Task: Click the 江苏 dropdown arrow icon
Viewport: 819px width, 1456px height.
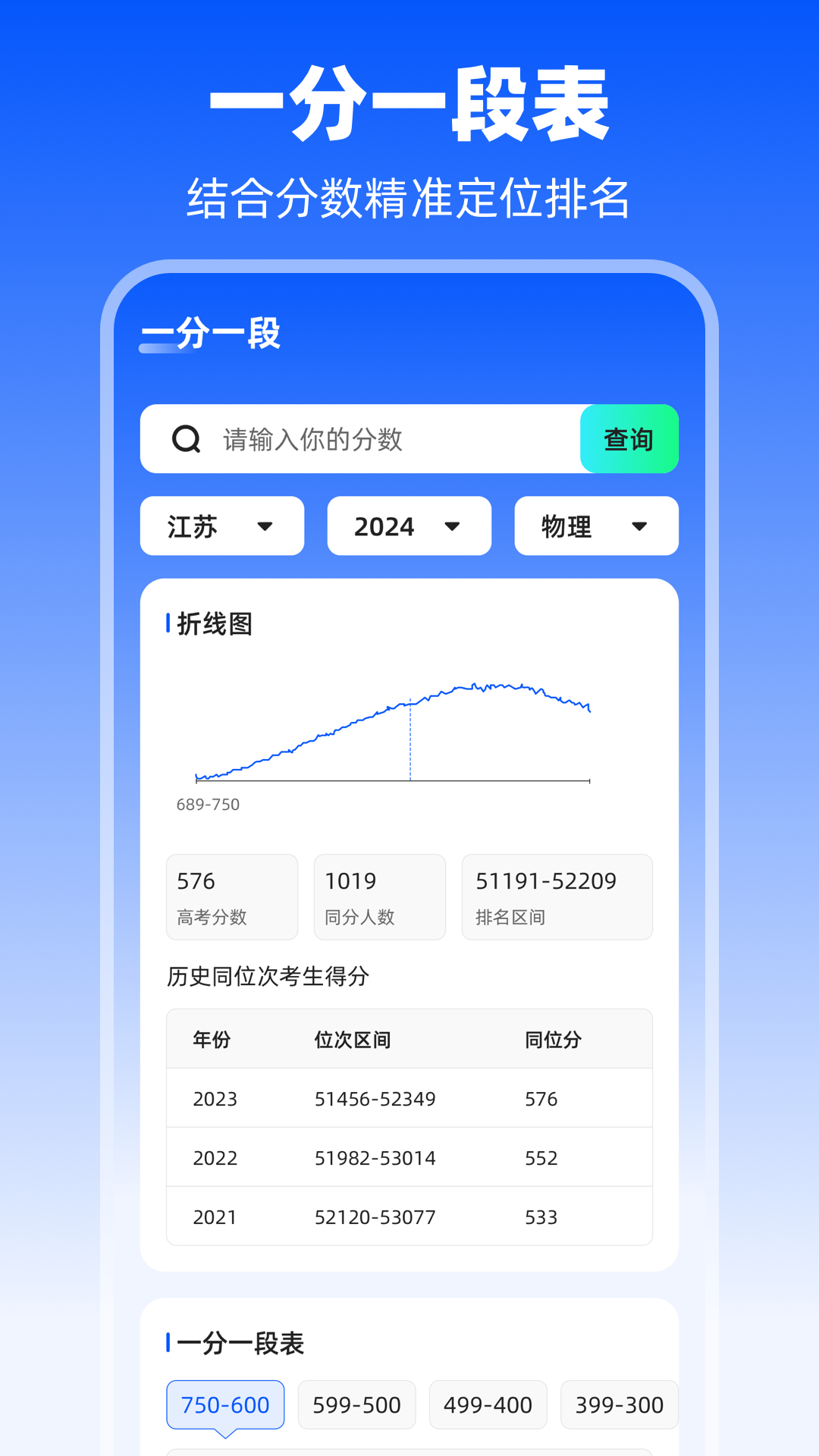Action: (x=265, y=526)
